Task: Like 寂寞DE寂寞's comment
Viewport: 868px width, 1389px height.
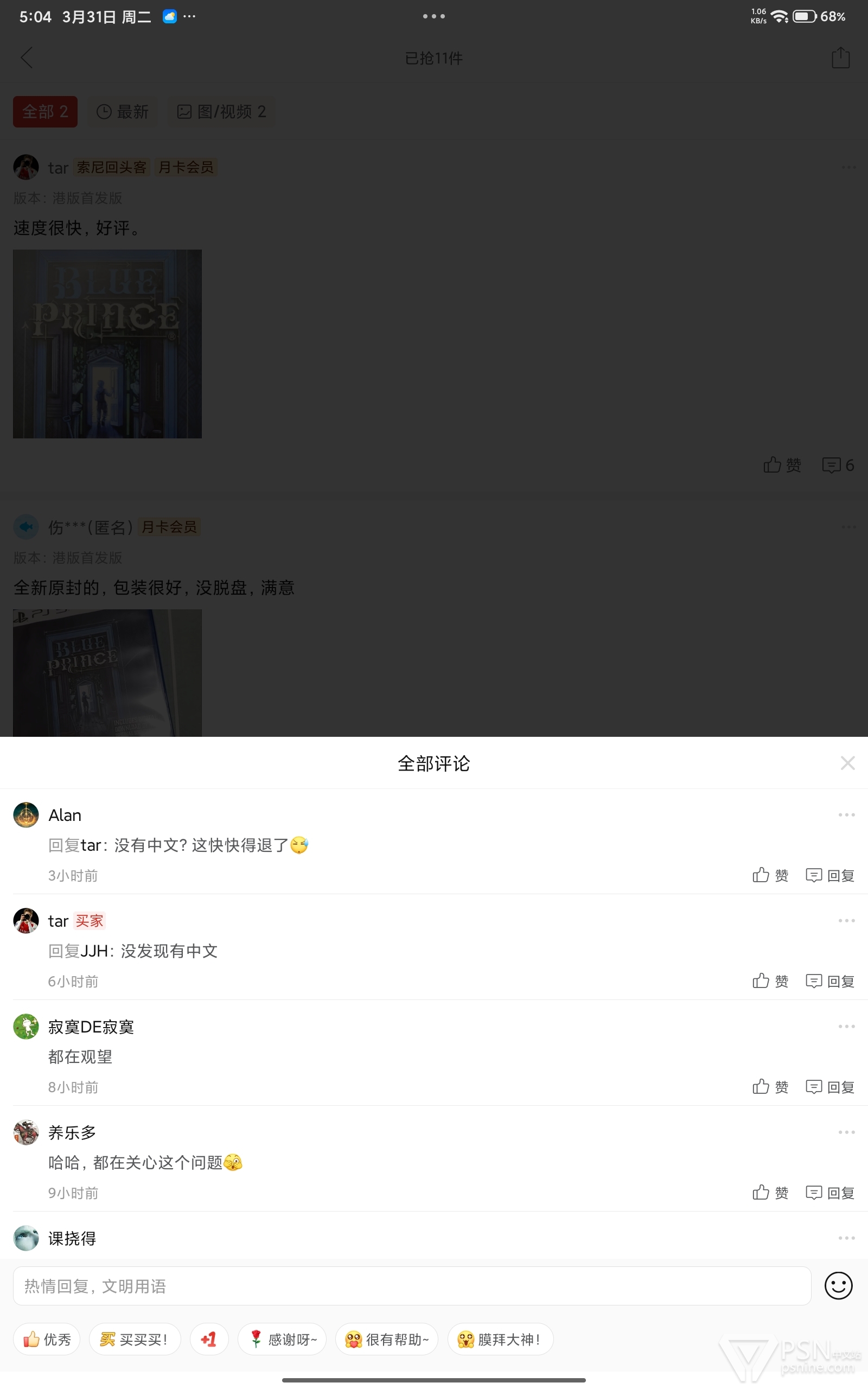Action: [770, 1087]
